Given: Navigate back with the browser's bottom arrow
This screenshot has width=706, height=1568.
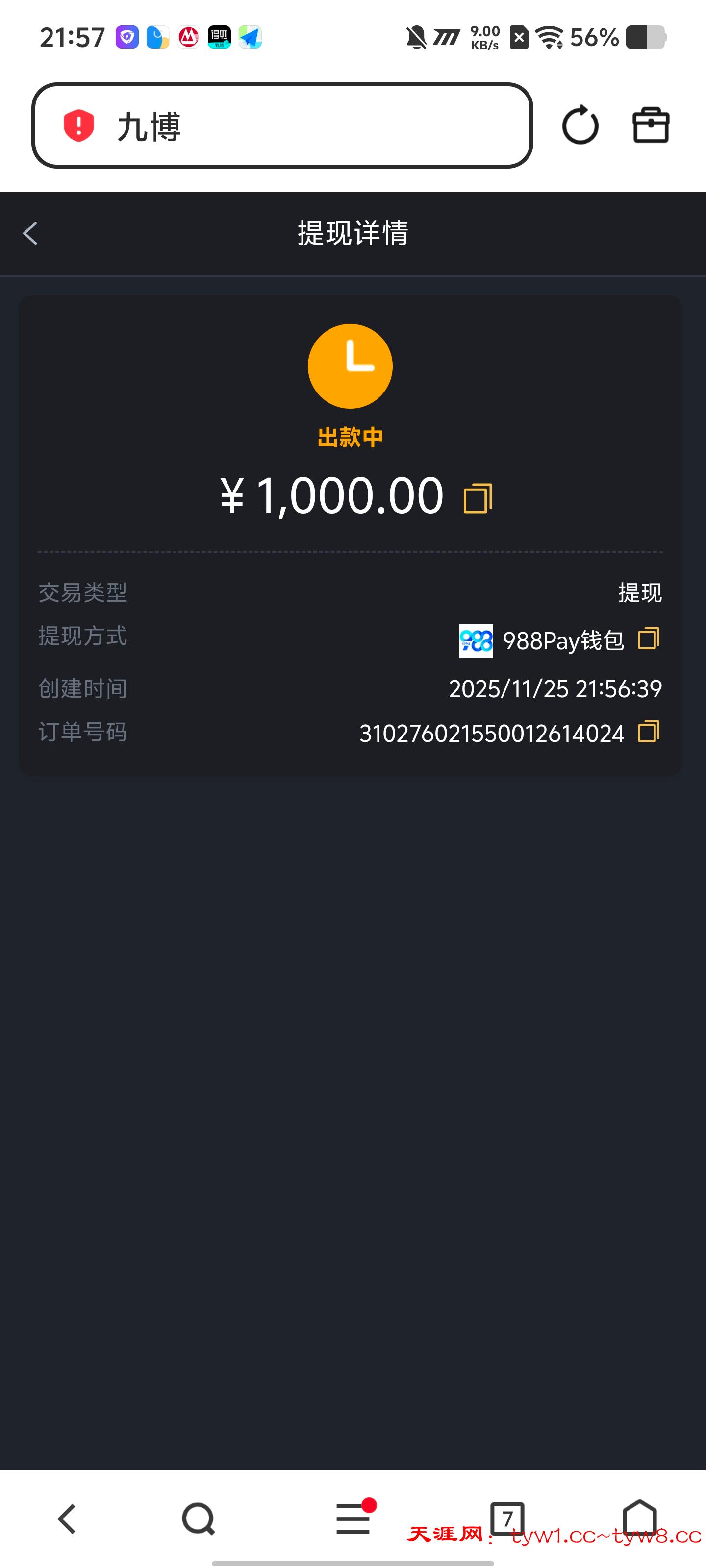Looking at the screenshot, I should pos(66,1519).
